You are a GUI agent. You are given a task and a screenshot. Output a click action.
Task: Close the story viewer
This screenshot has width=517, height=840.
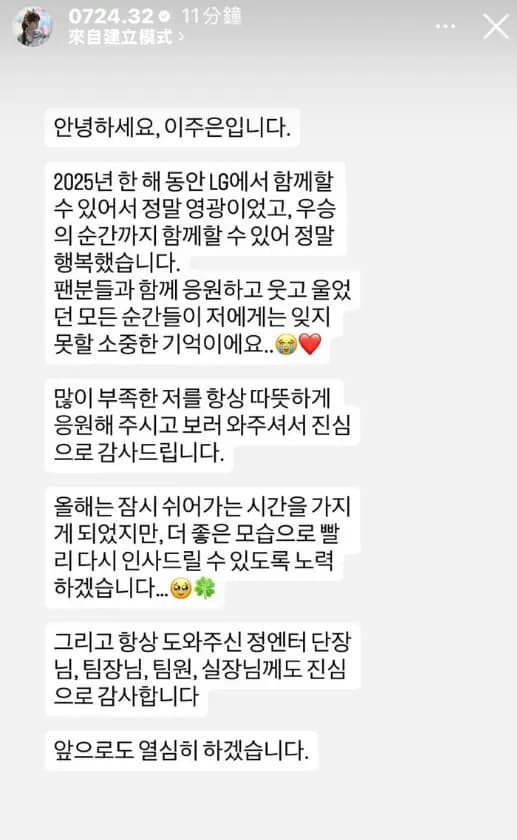[x=496, y=27]
